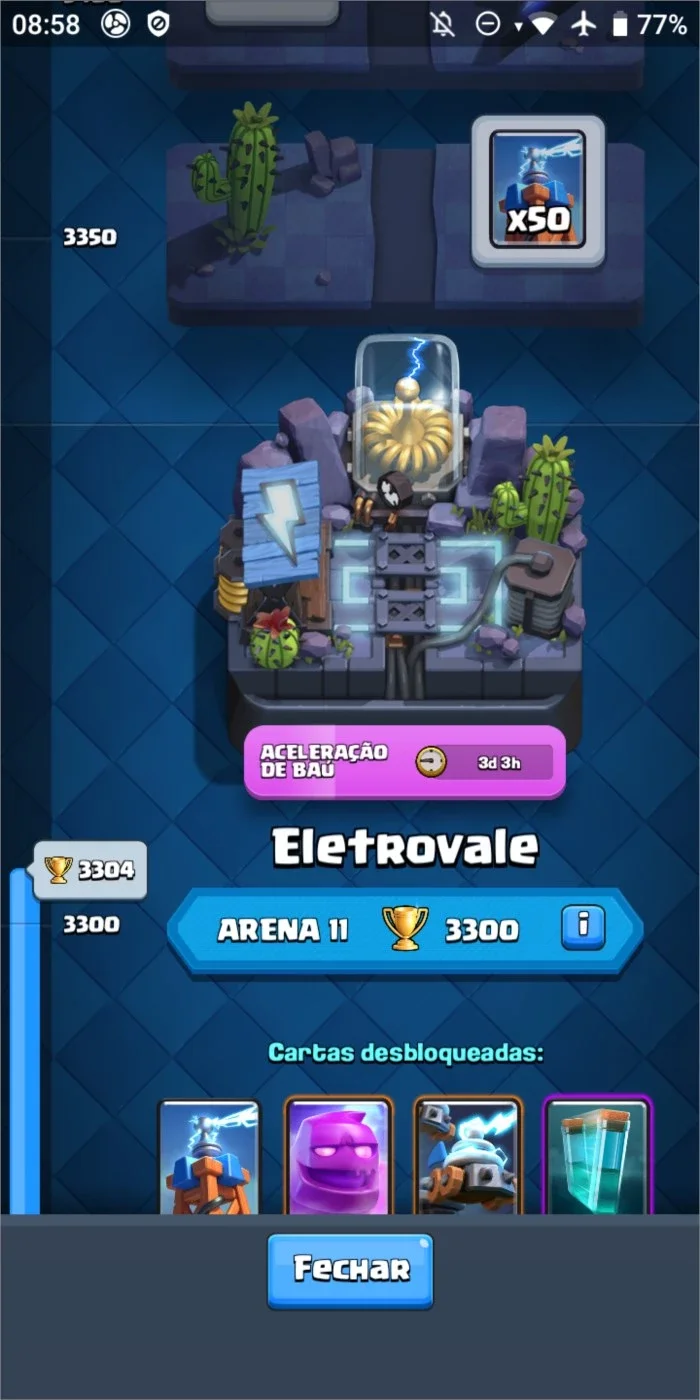View the Sparky card with lightning
This screenshot has width=700, height=1400.
468,1157
